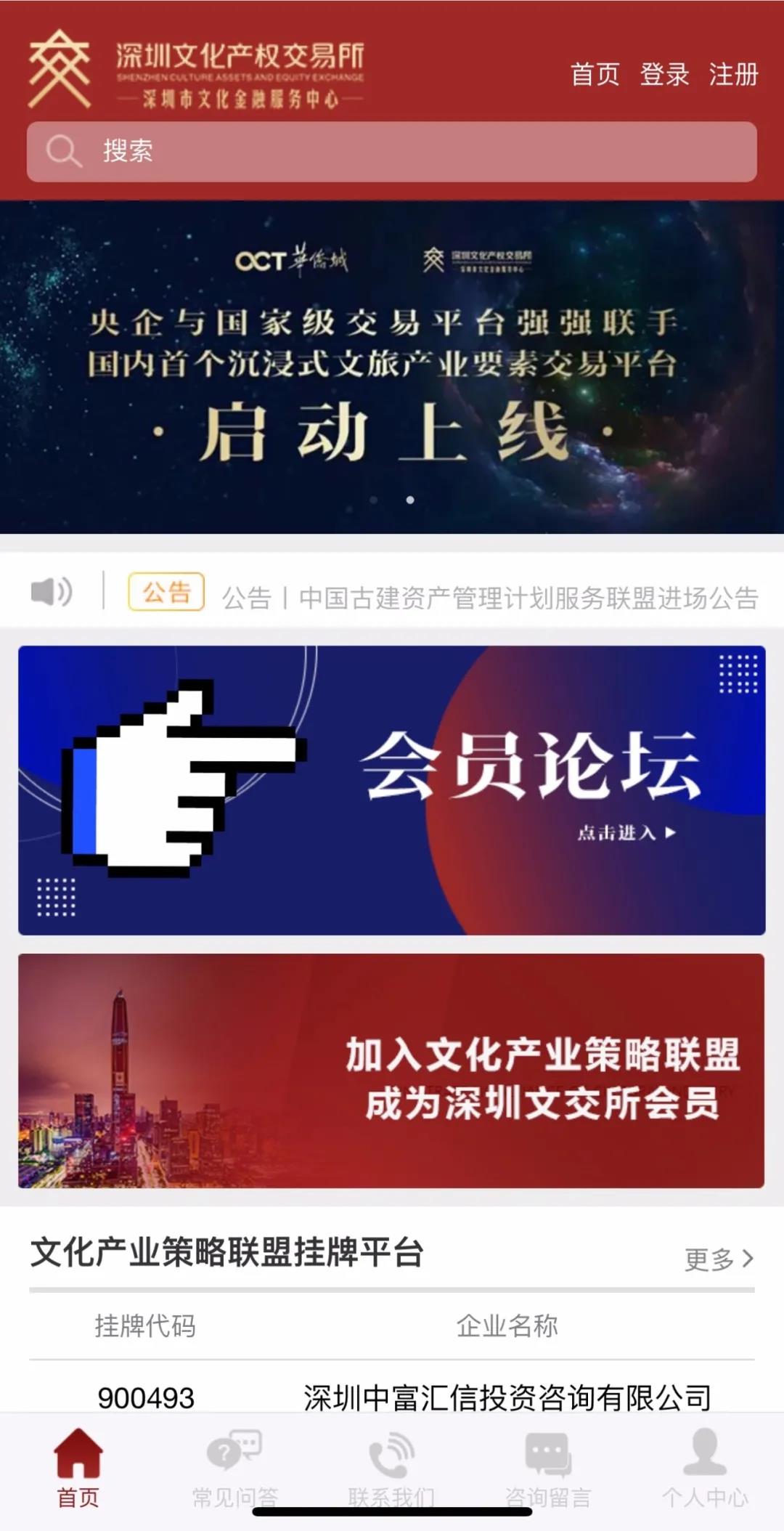Switch to the 首页 bottom tab
784x1531 pixels.
tap(78, 1467)
